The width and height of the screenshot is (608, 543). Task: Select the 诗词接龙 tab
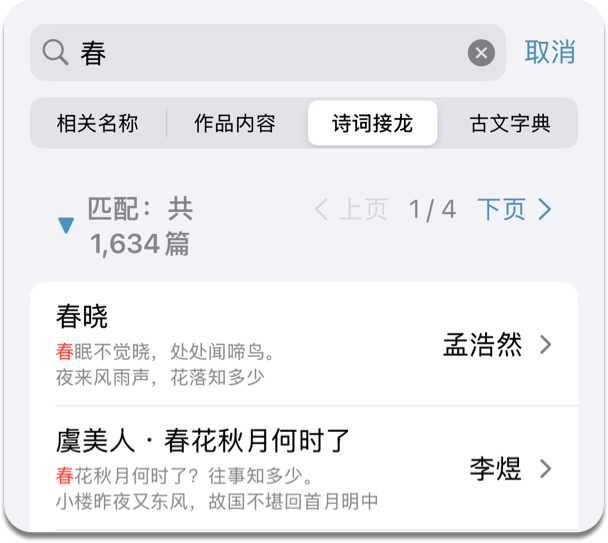pos(372,124)
